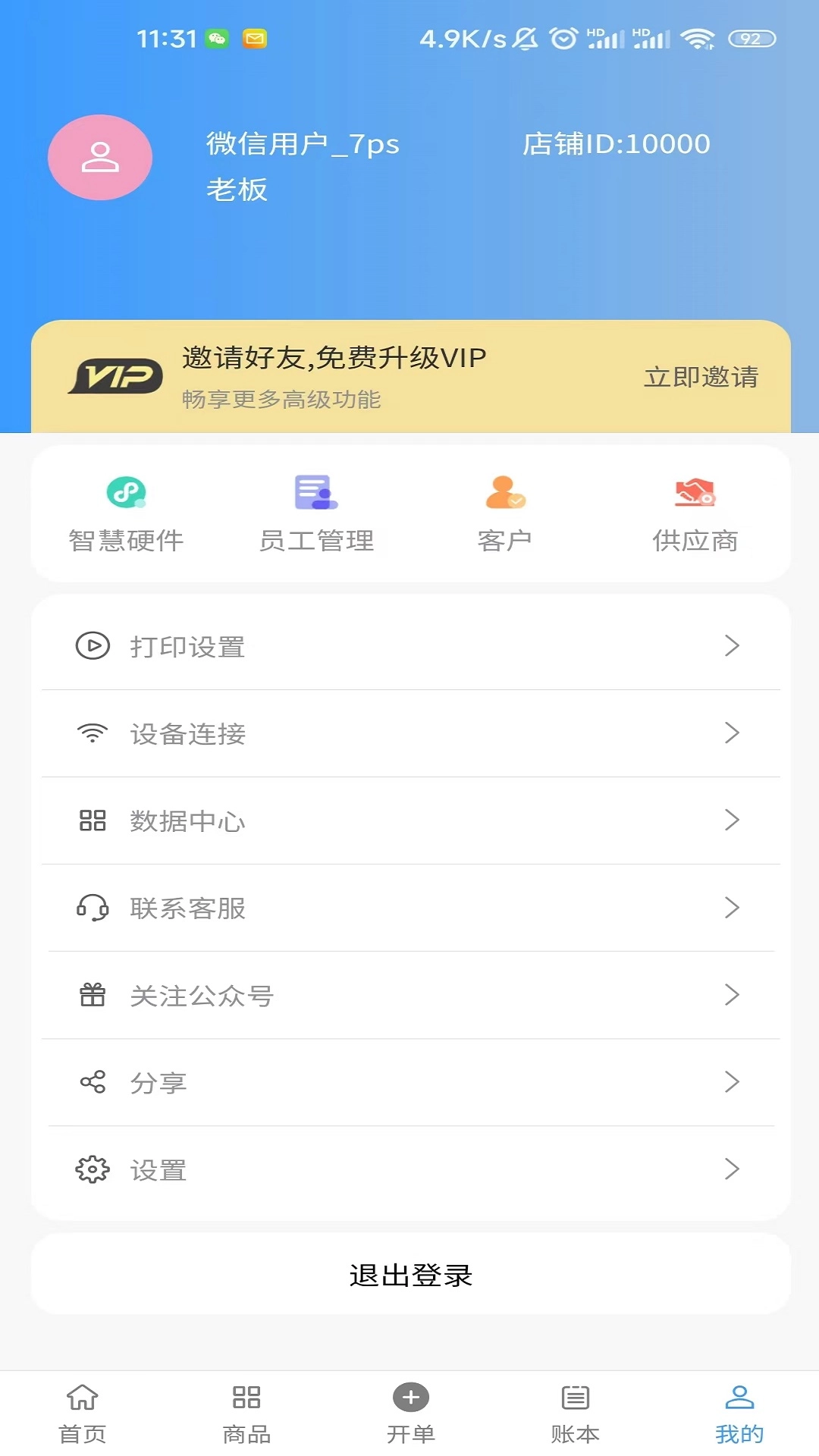The image size is (819, 1456).
Task: Open 打印设置 via its printer play icon
Action: [92, 646]
